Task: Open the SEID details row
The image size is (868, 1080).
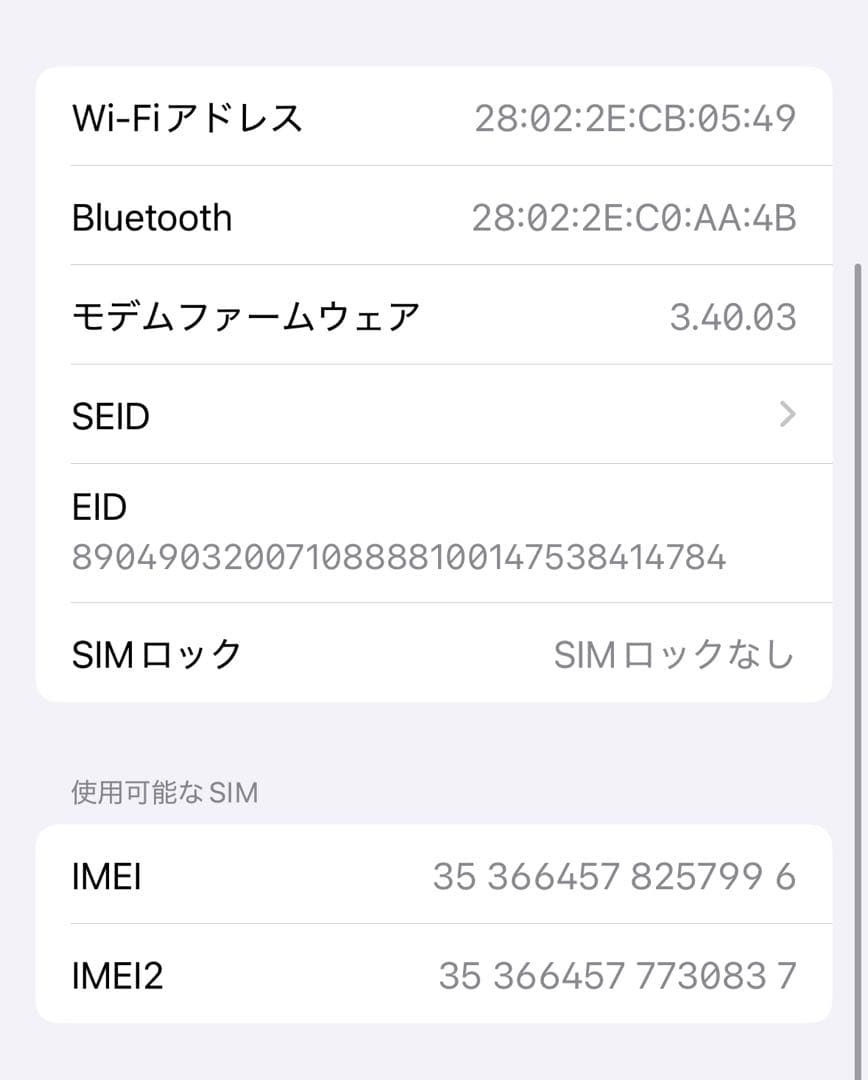Action: pyautogui.click(x=434, y=415)
